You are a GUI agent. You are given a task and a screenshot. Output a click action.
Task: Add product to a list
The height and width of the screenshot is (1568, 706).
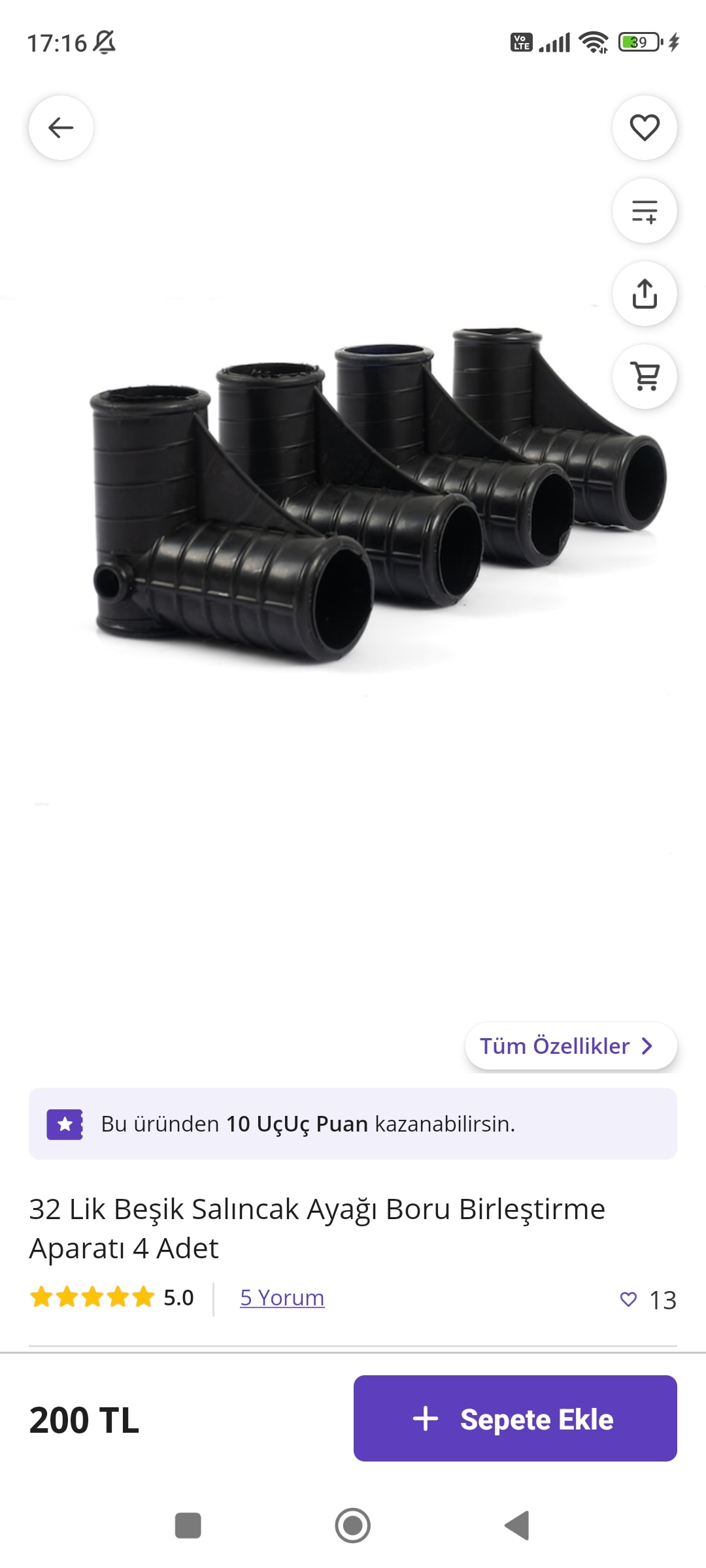pos(645,210)
